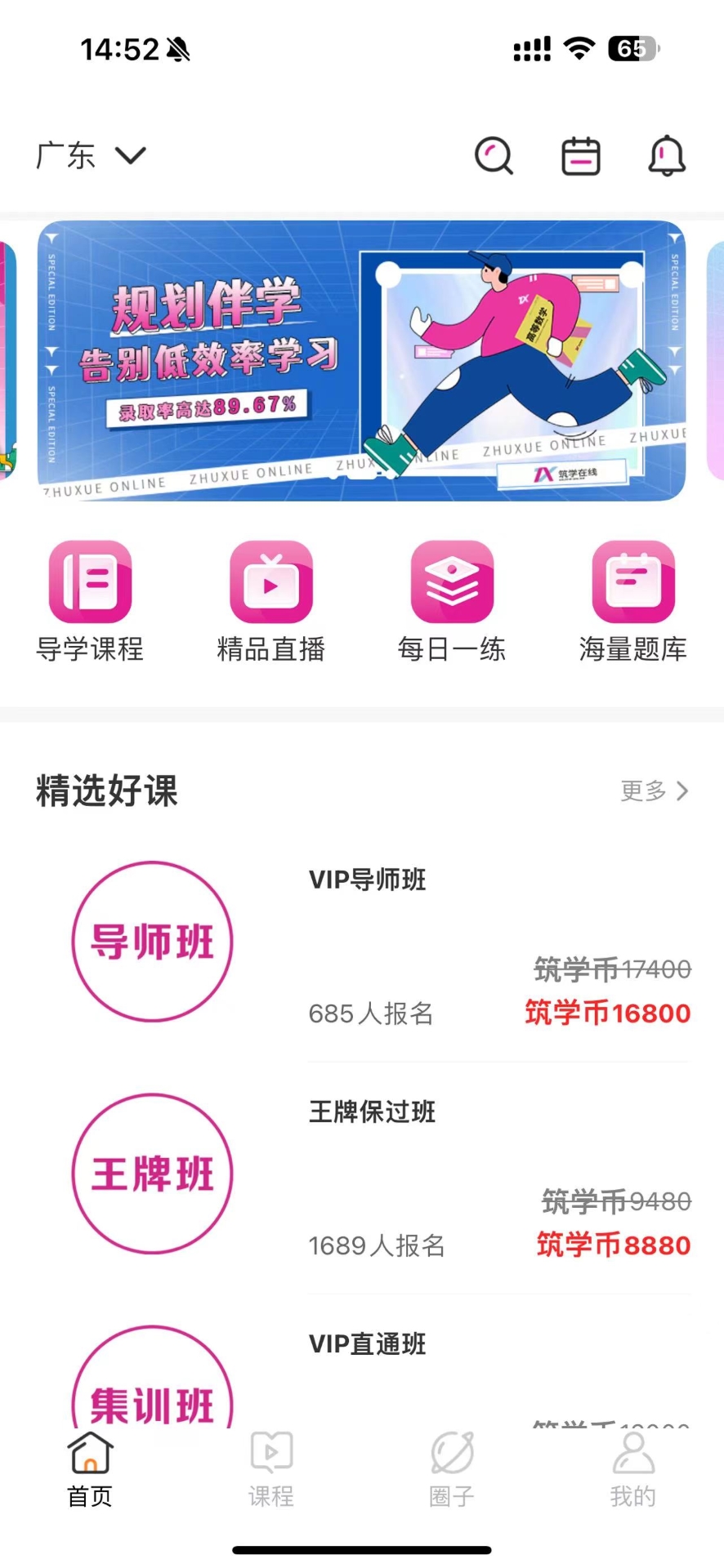
Task: Open the 广东 region dropdown
Action: [x=91, y=155]
